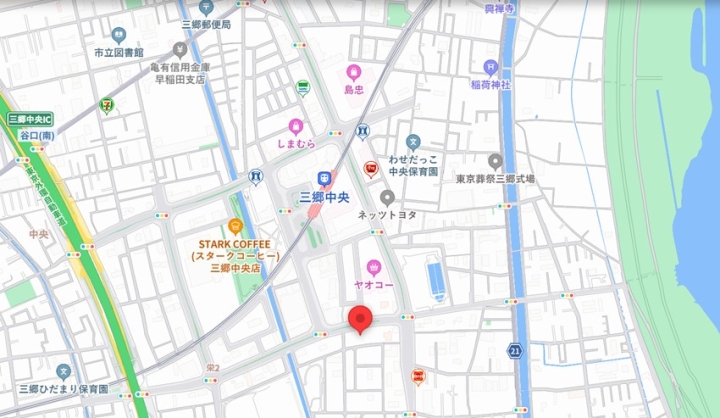Open the 島忠 store marker
720x418 pixels.
(x=353, y=72)
